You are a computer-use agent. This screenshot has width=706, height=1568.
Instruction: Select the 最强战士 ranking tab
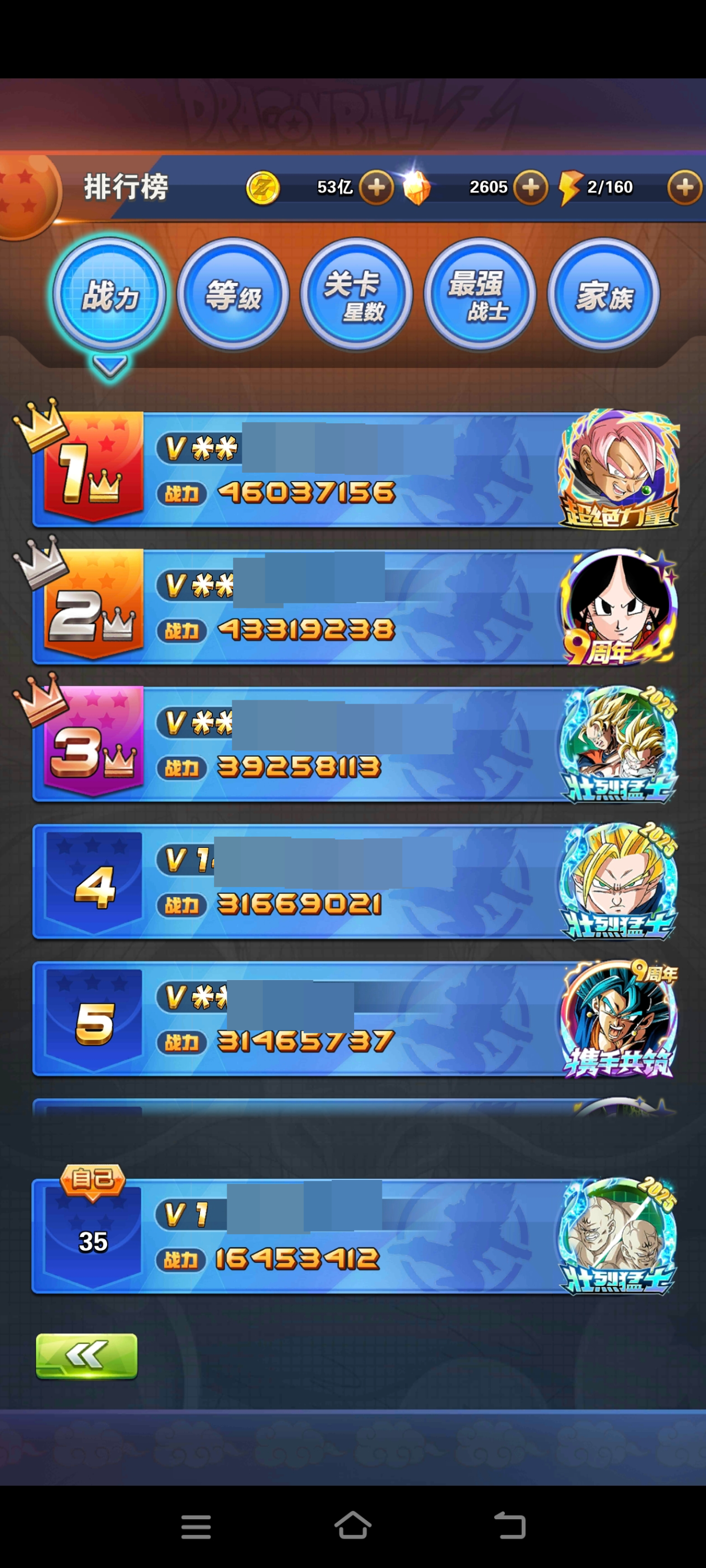480,295
